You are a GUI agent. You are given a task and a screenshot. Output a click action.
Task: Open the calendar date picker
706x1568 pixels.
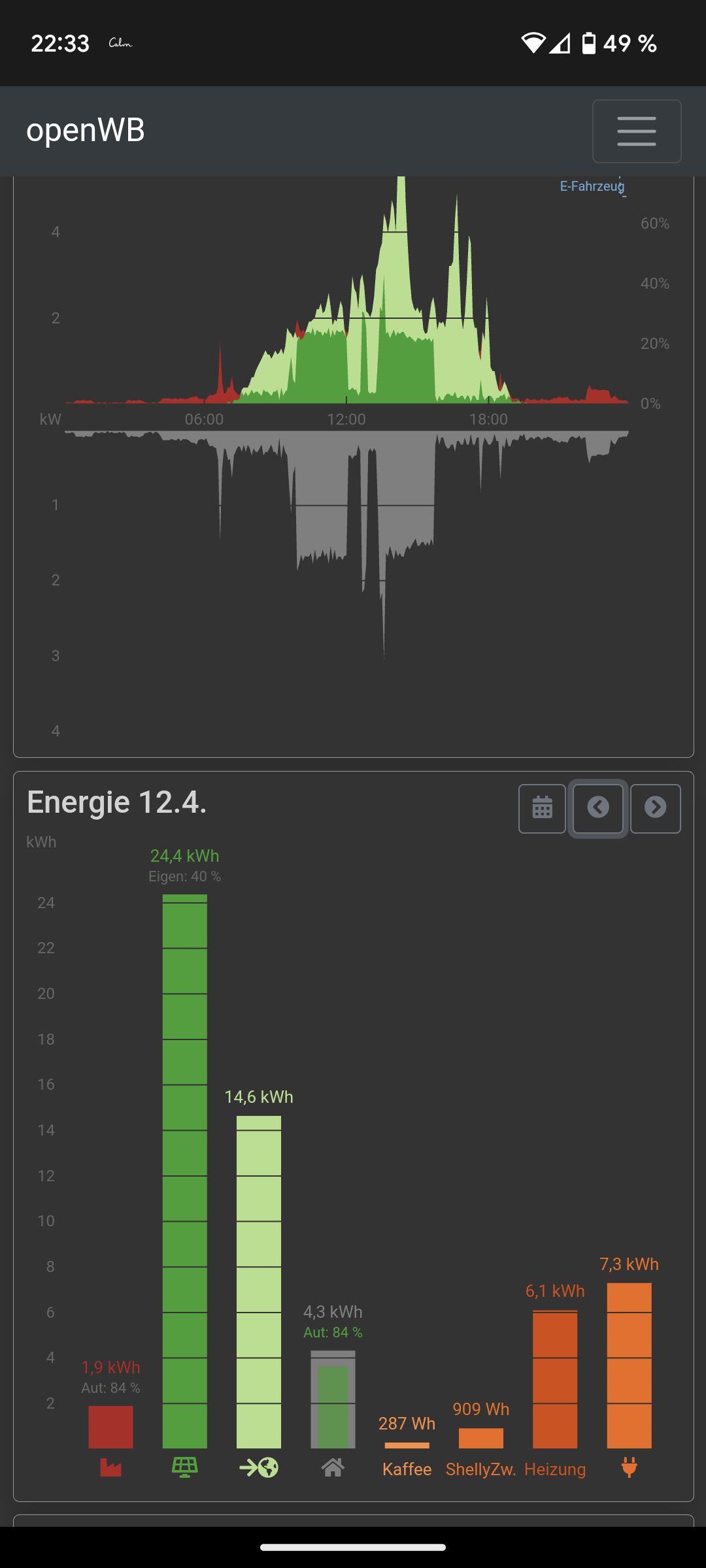tap(542, 808)
